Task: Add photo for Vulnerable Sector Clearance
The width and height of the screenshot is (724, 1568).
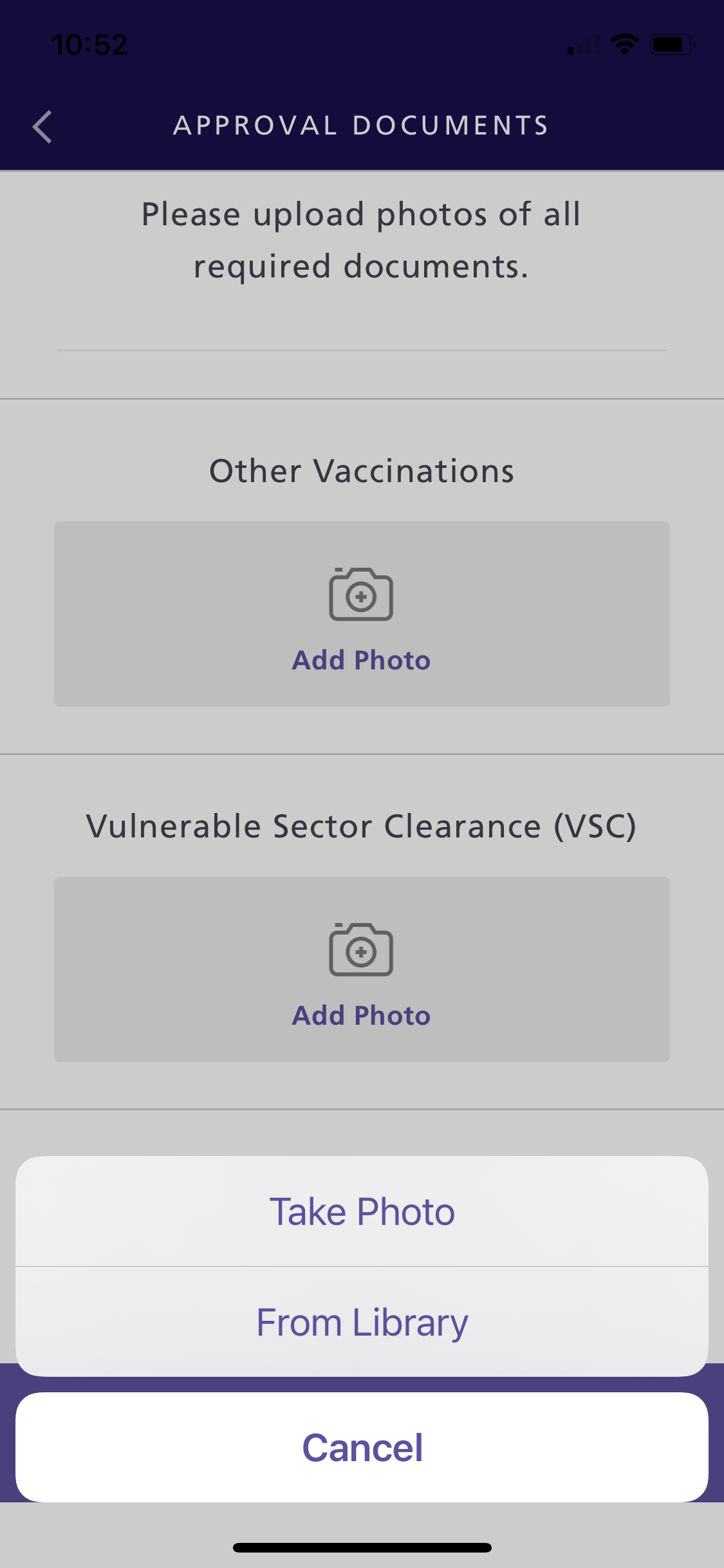Action: point(362,969)
